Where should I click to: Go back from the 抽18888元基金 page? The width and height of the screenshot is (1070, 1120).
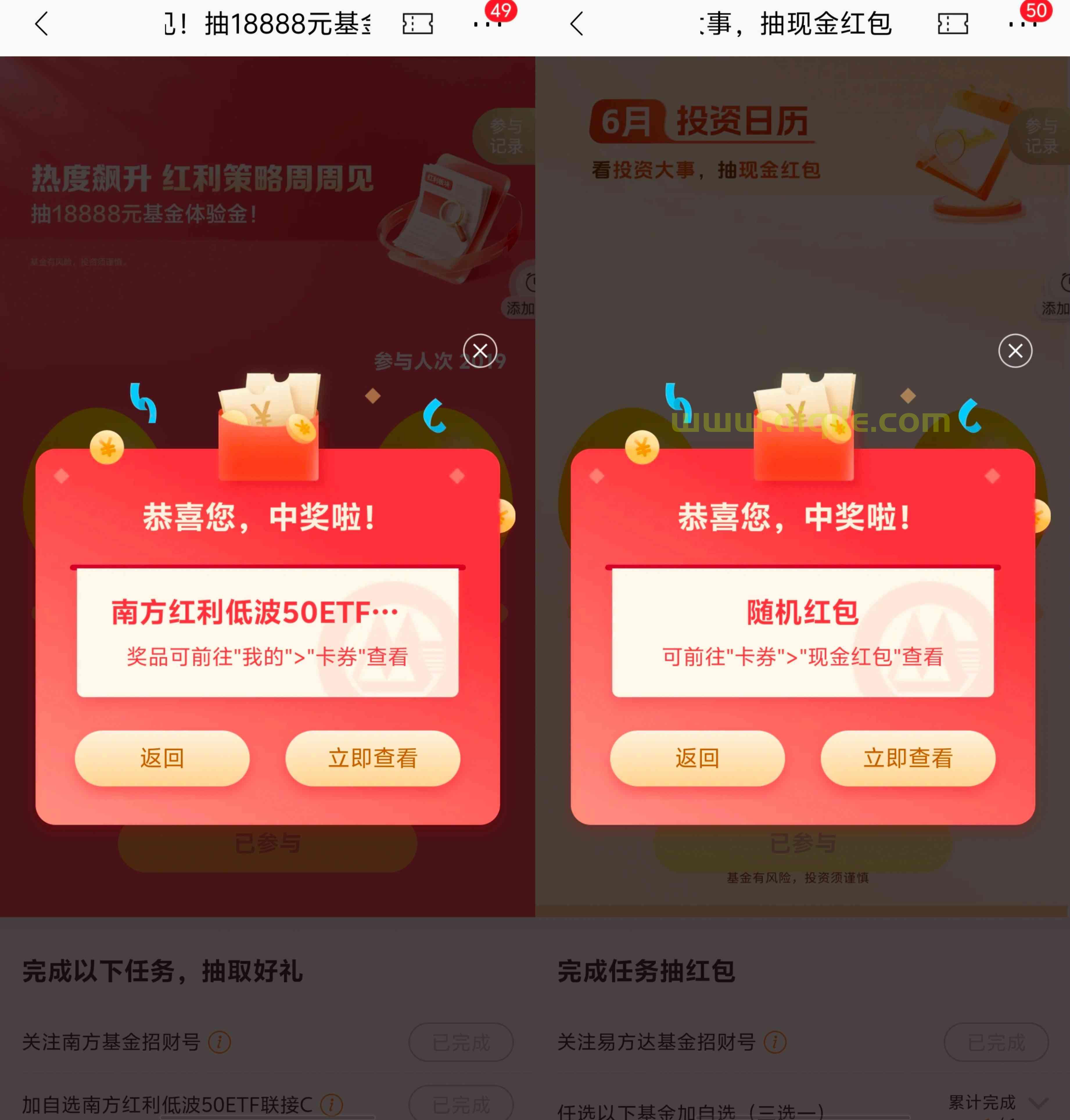[42, 24]
